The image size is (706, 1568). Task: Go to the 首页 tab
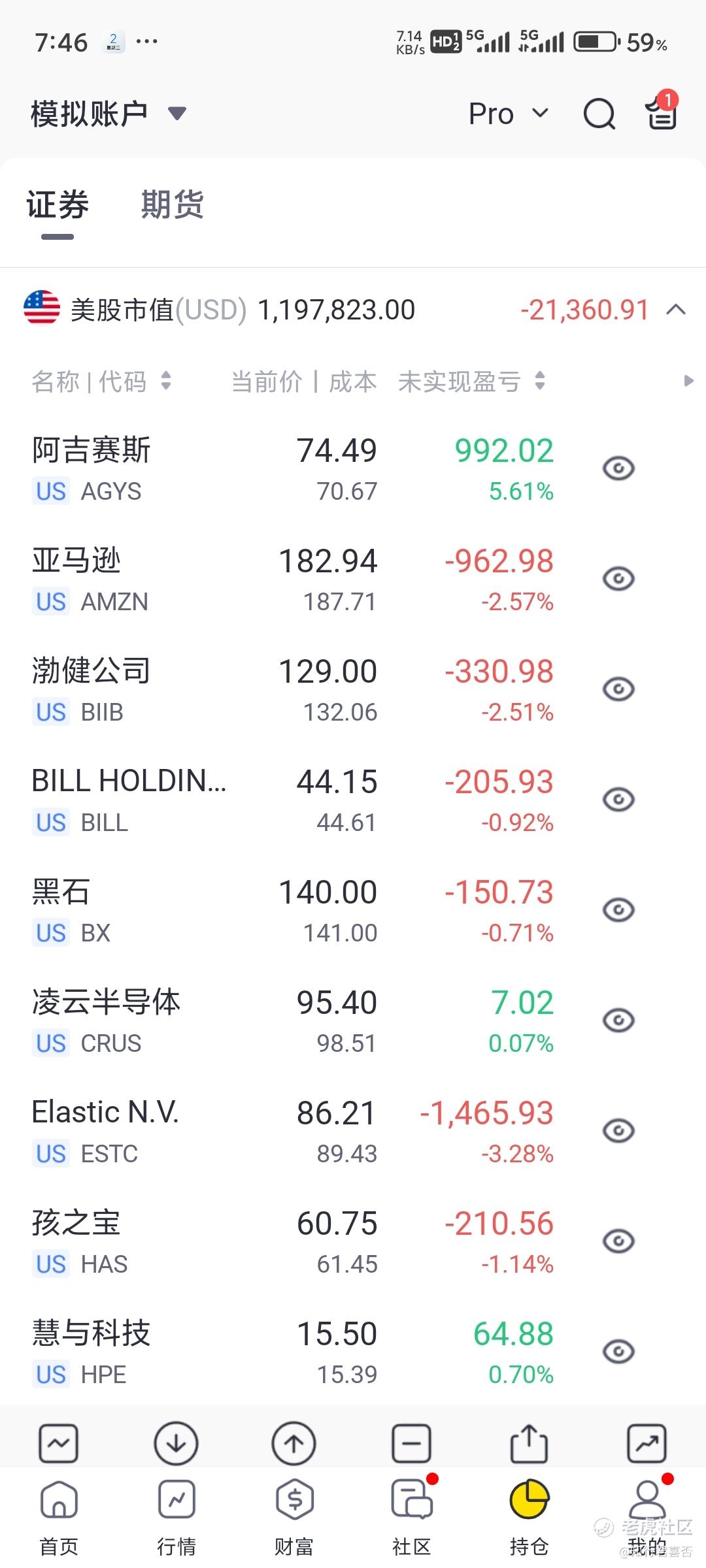tap(59, 1517)
